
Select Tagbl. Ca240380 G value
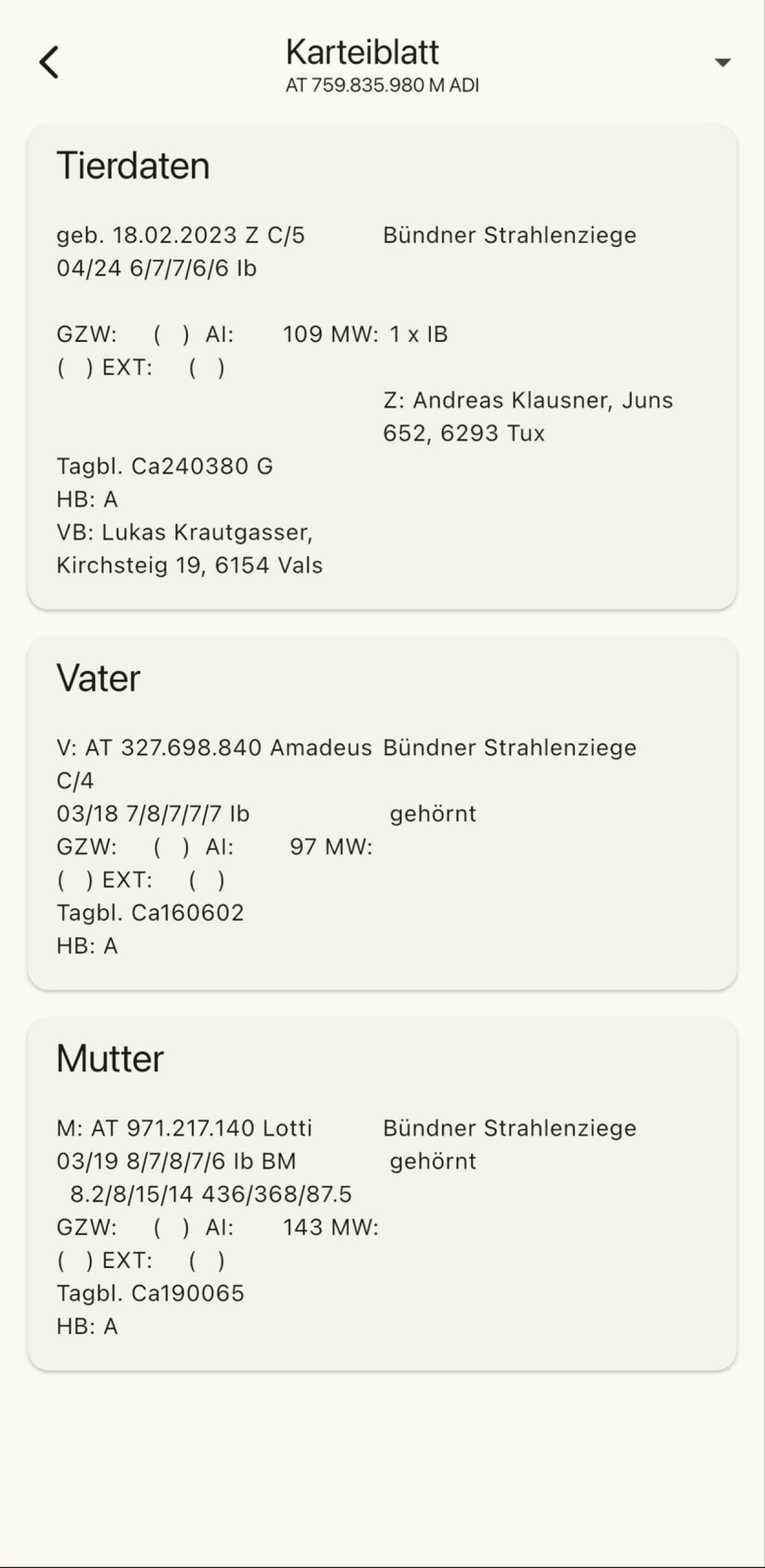pos(166,467)
